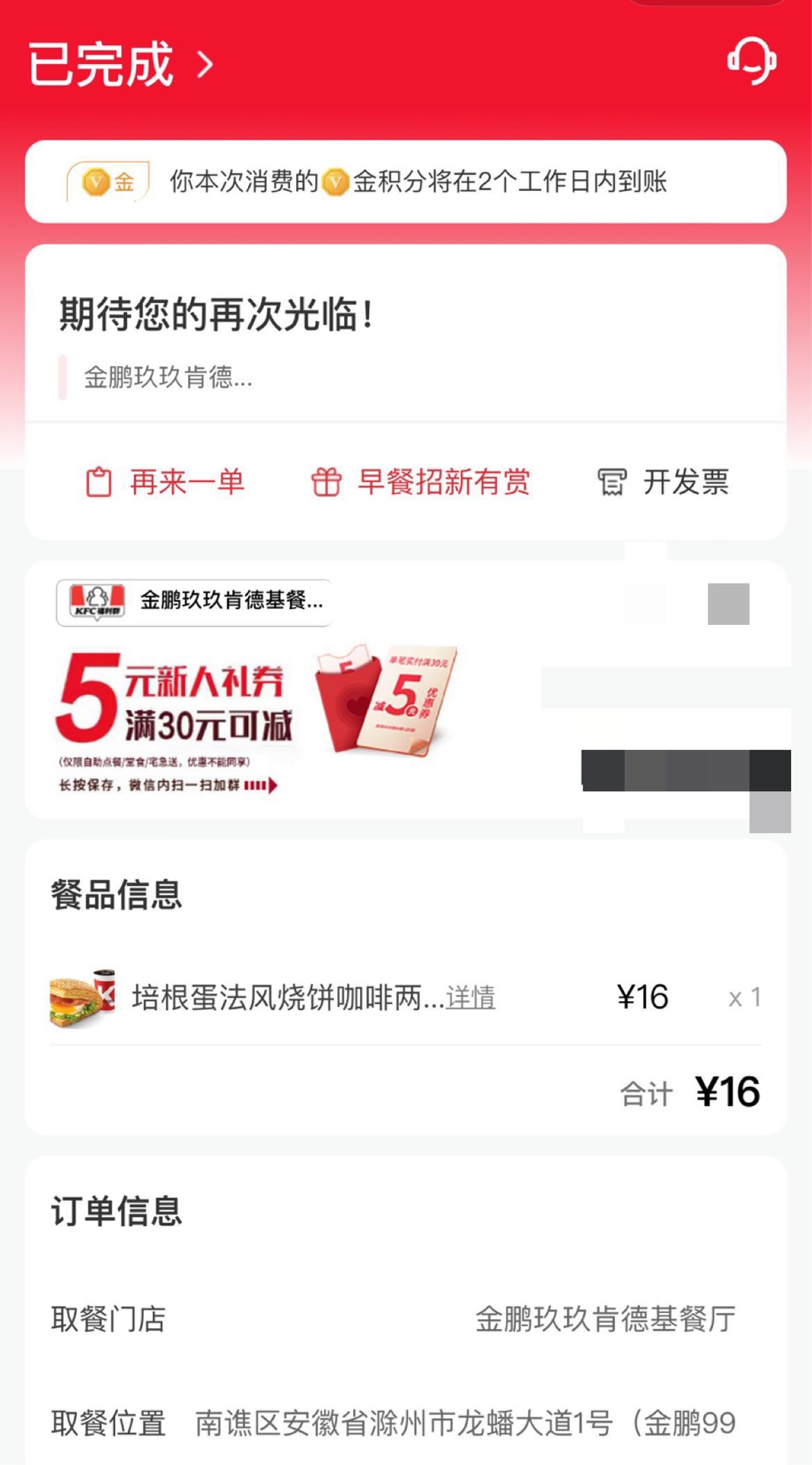Request an invoice with 开发票
Screen dimensions: 812x1465
(663, 482)
